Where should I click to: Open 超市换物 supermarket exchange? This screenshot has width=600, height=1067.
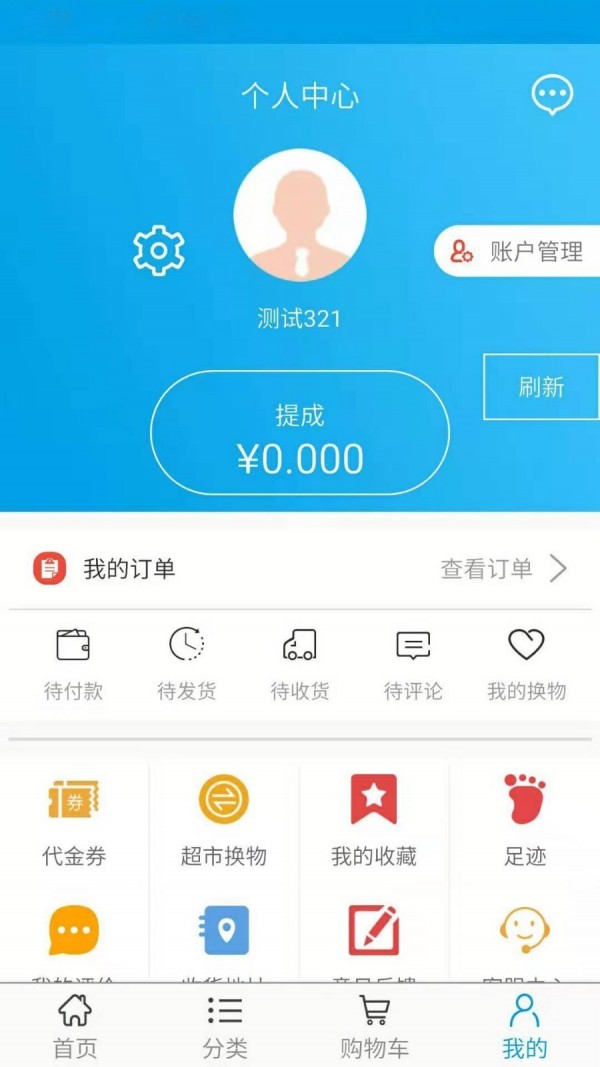224,822
